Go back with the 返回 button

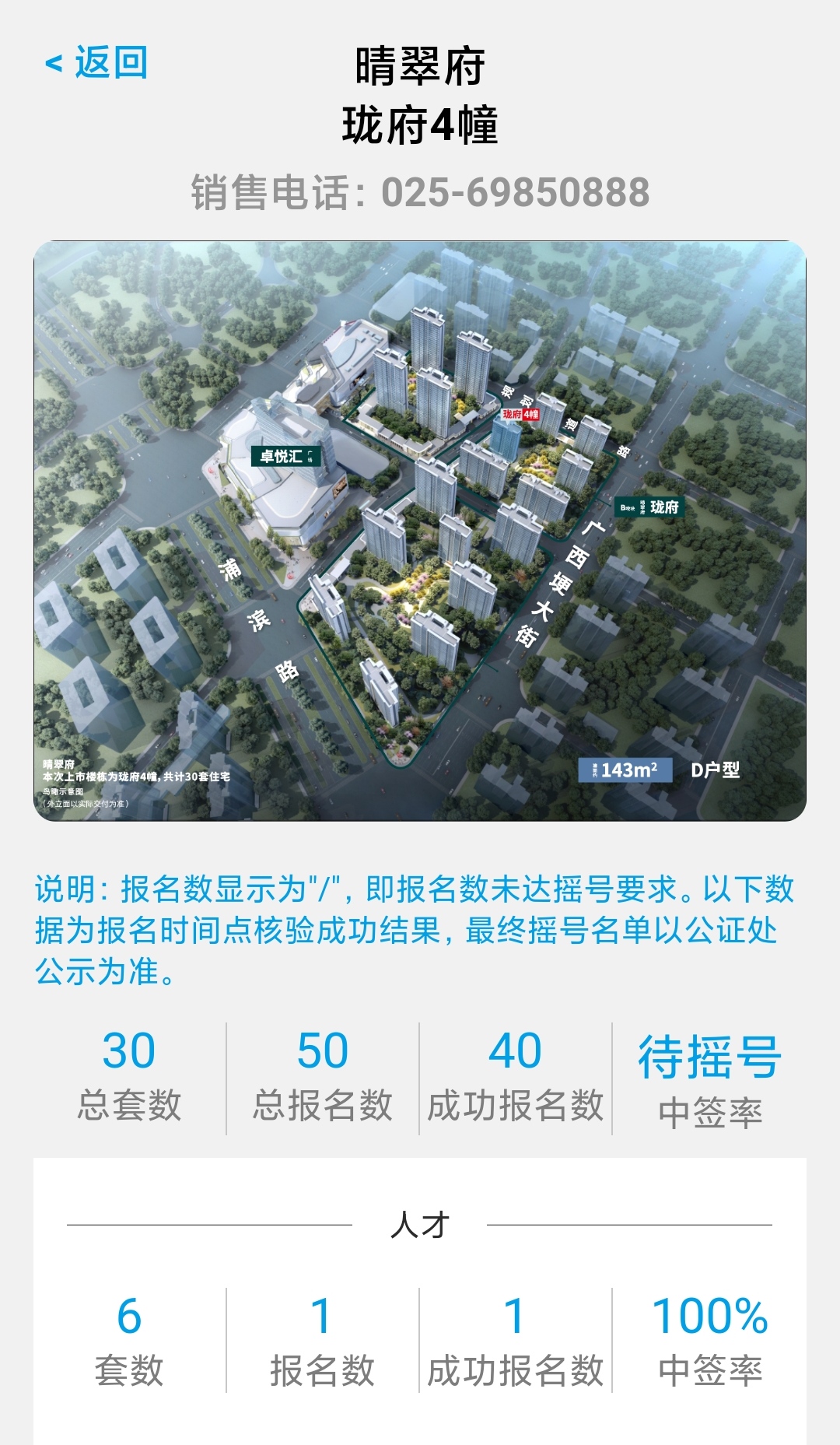[x=96, y=62]
